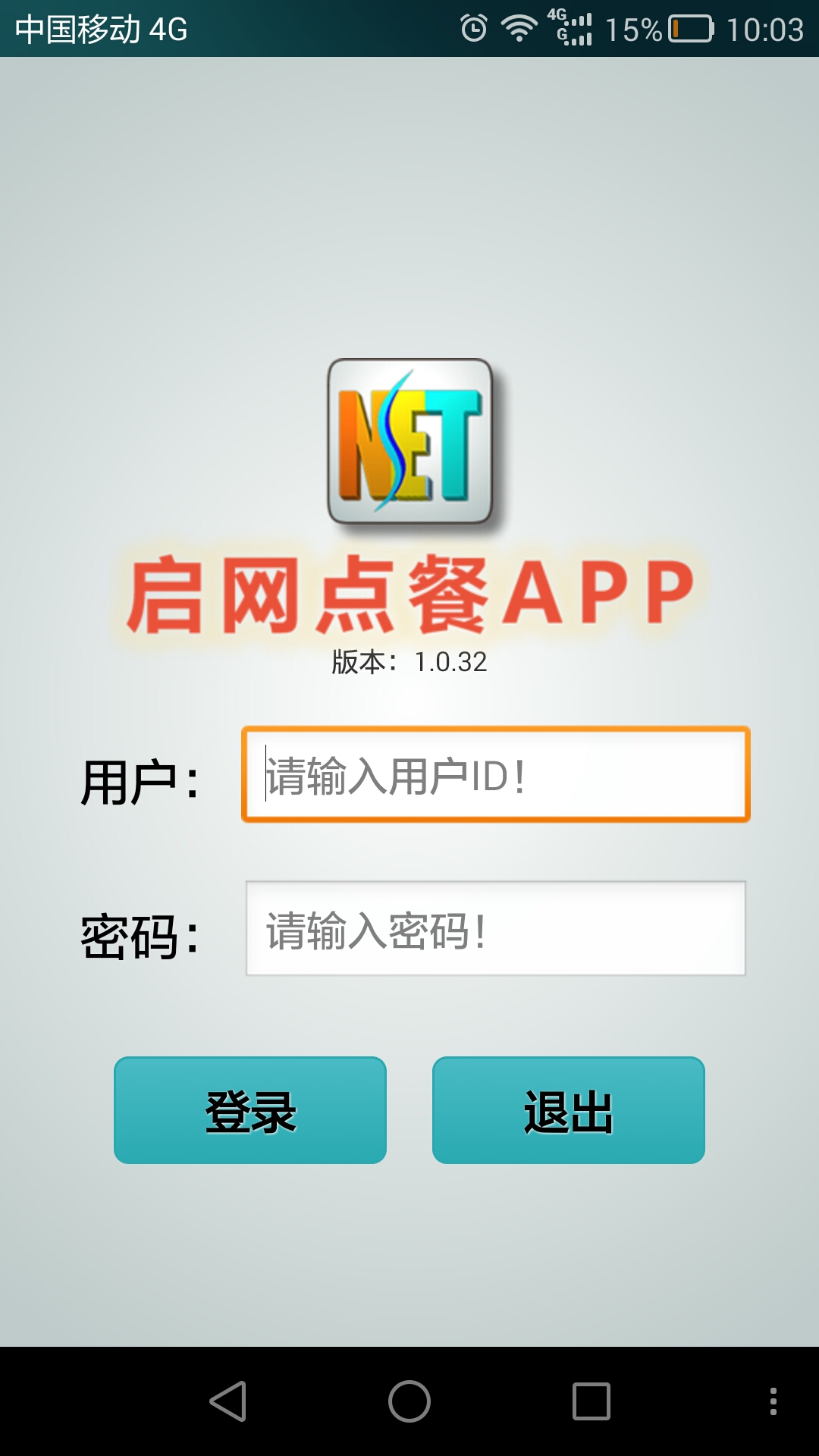Image resolution: width=819 pixels, height=1456 pixels.
Task: Go to the home screen
Action: (409, 1401)
